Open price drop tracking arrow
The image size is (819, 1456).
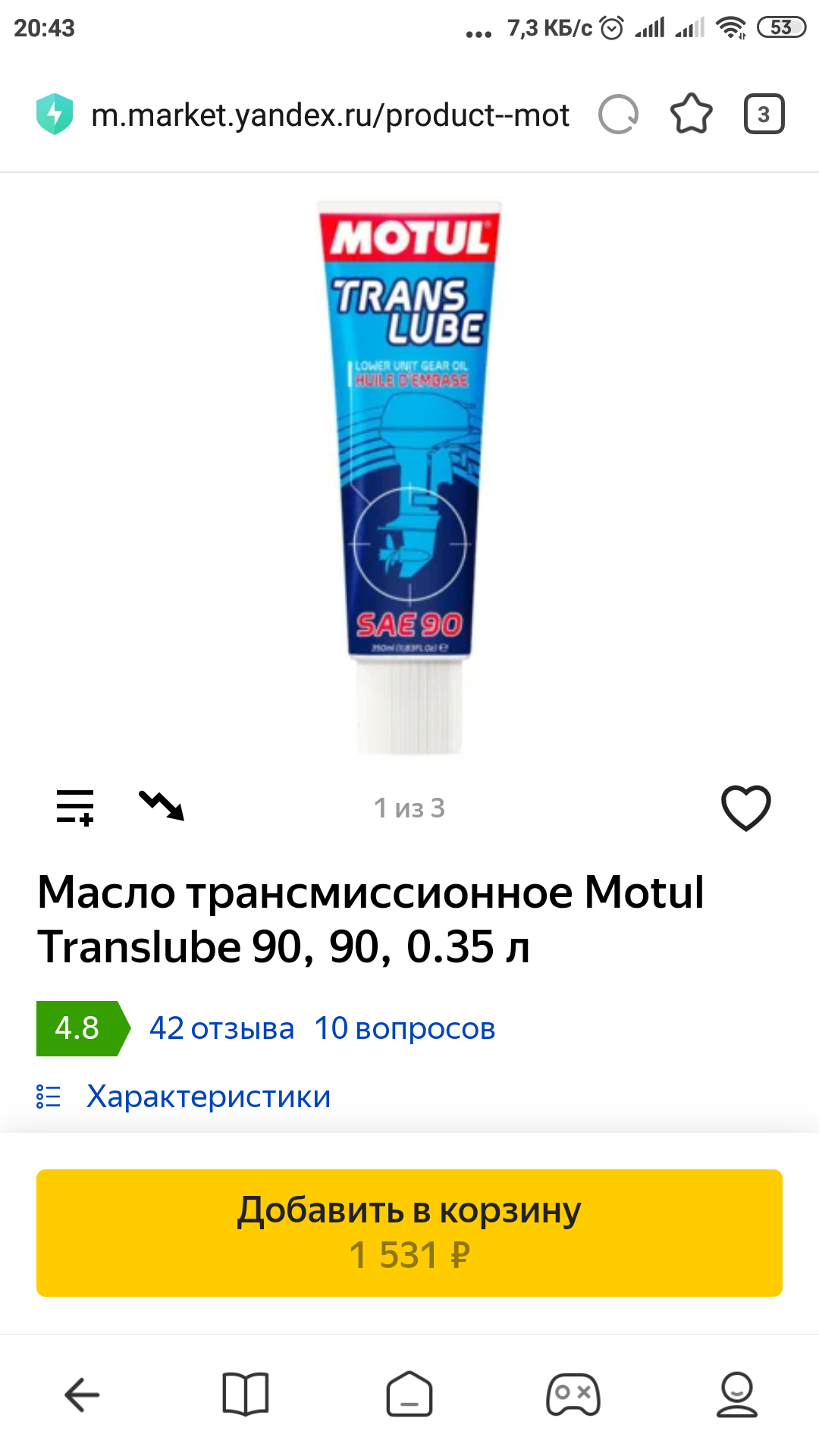pyautogui.click(x=162, y=805)
